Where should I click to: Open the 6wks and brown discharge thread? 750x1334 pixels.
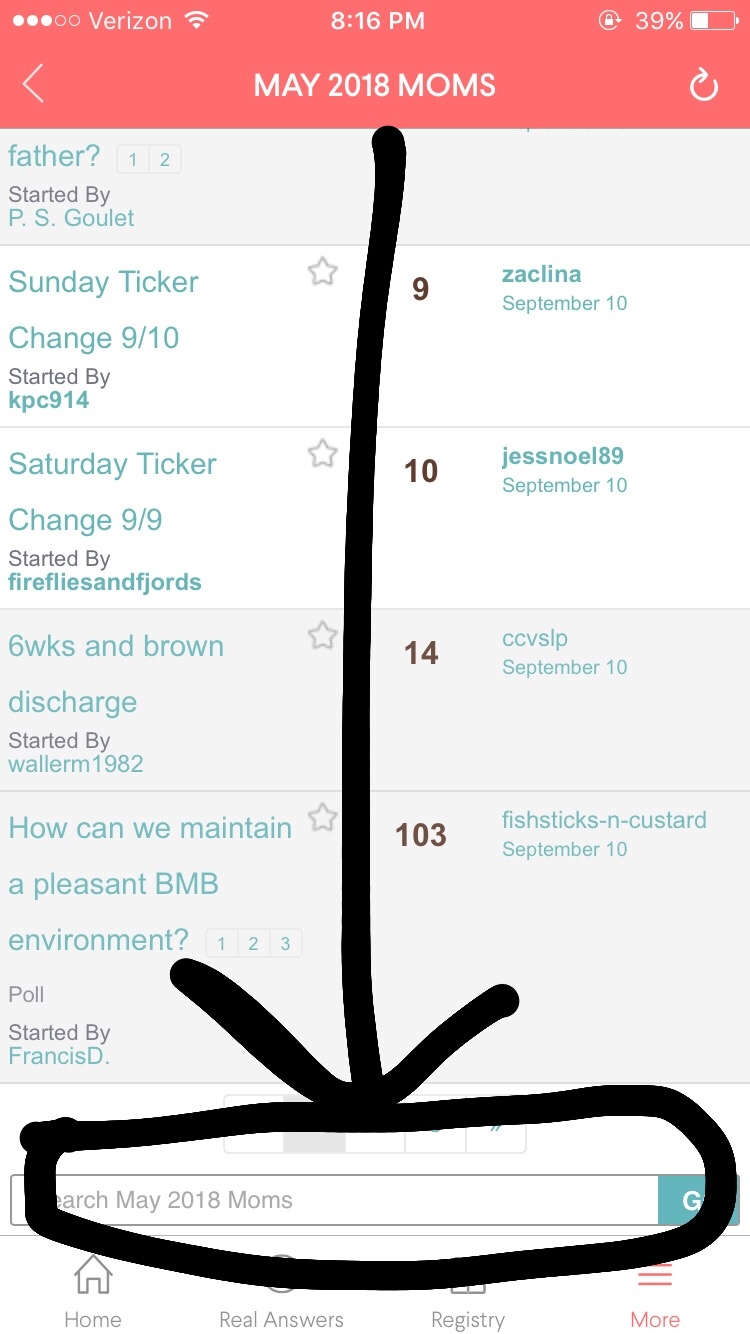coord(116,674)
